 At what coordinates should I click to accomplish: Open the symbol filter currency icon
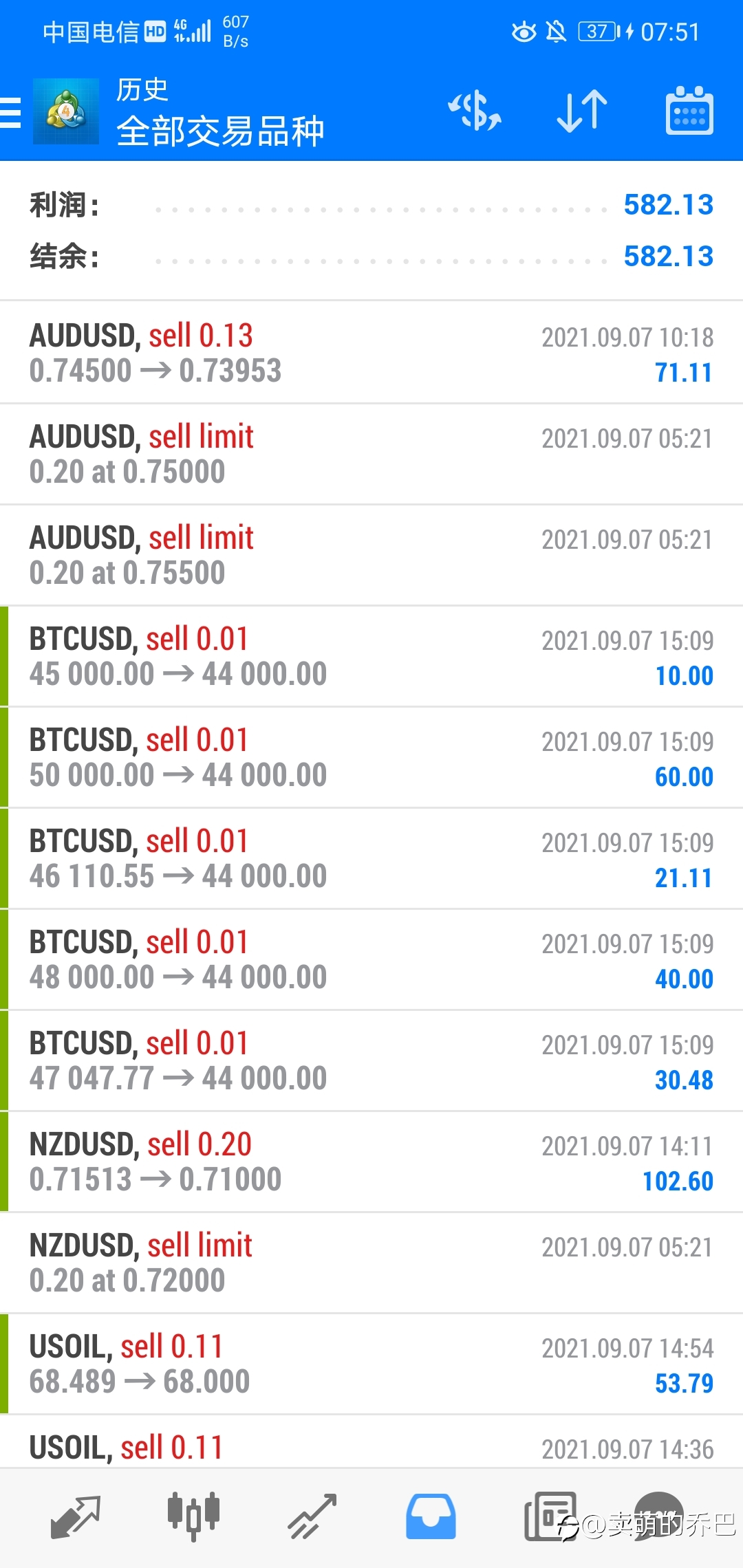[475, 111]
